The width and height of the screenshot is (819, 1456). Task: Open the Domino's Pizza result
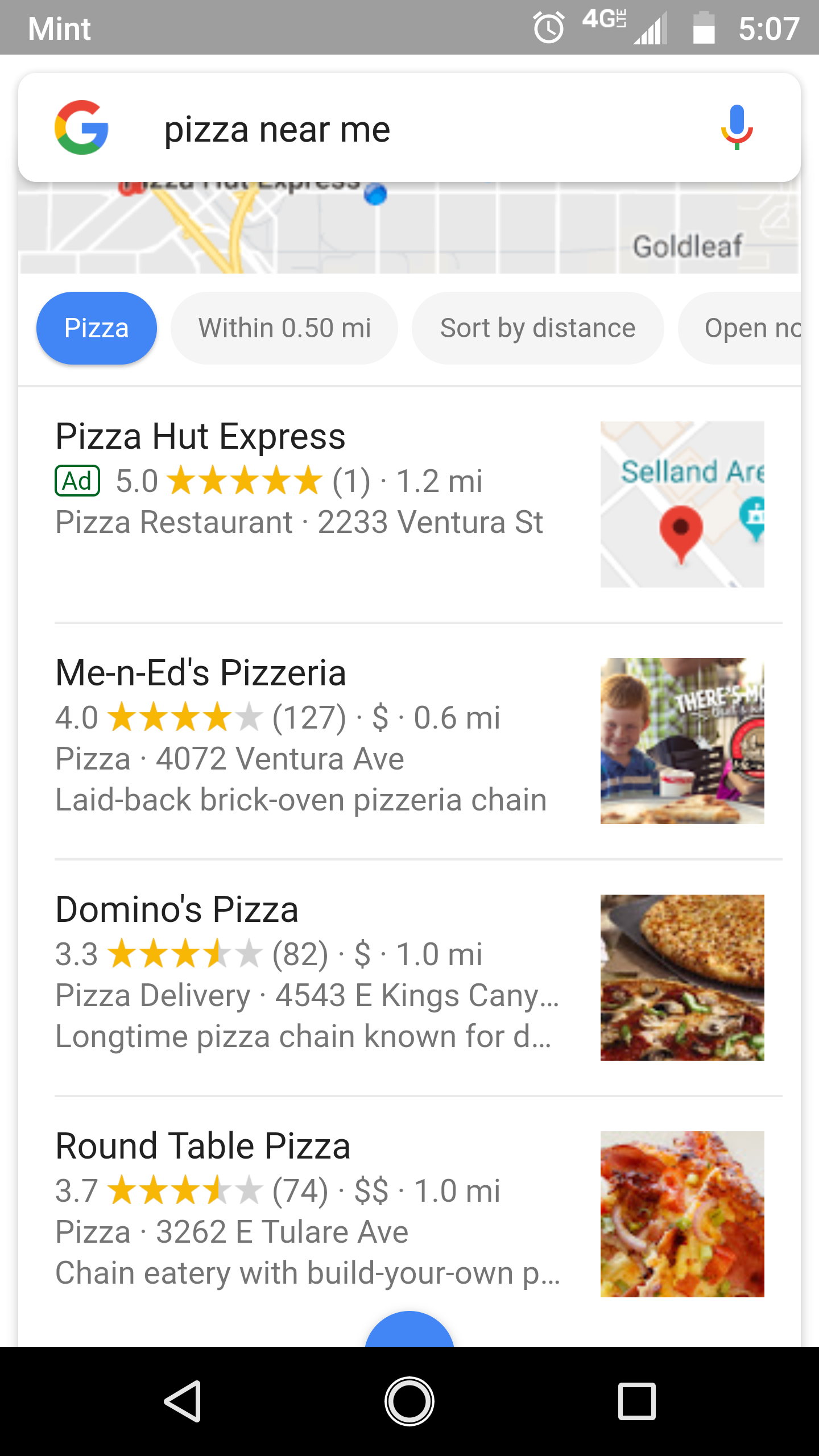177,910
